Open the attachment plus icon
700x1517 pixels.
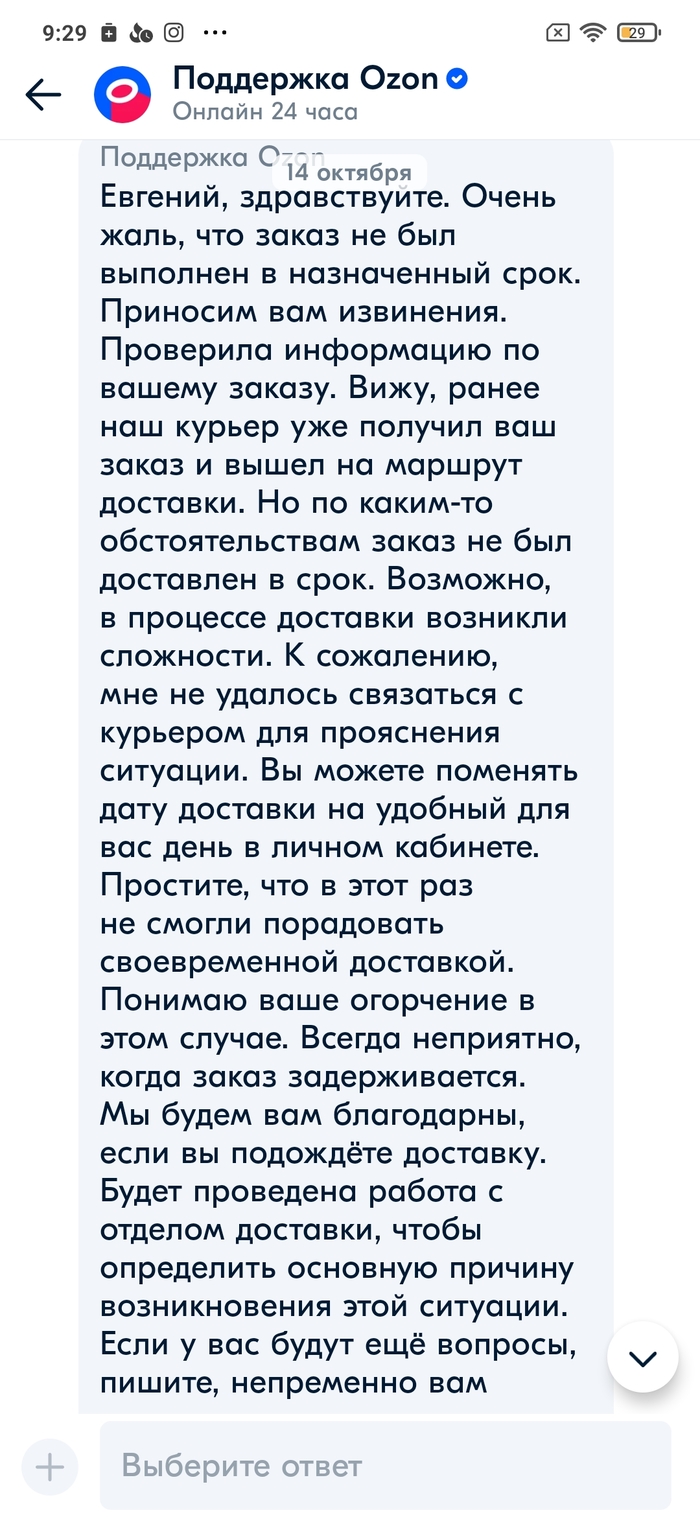pos(49,1467)
